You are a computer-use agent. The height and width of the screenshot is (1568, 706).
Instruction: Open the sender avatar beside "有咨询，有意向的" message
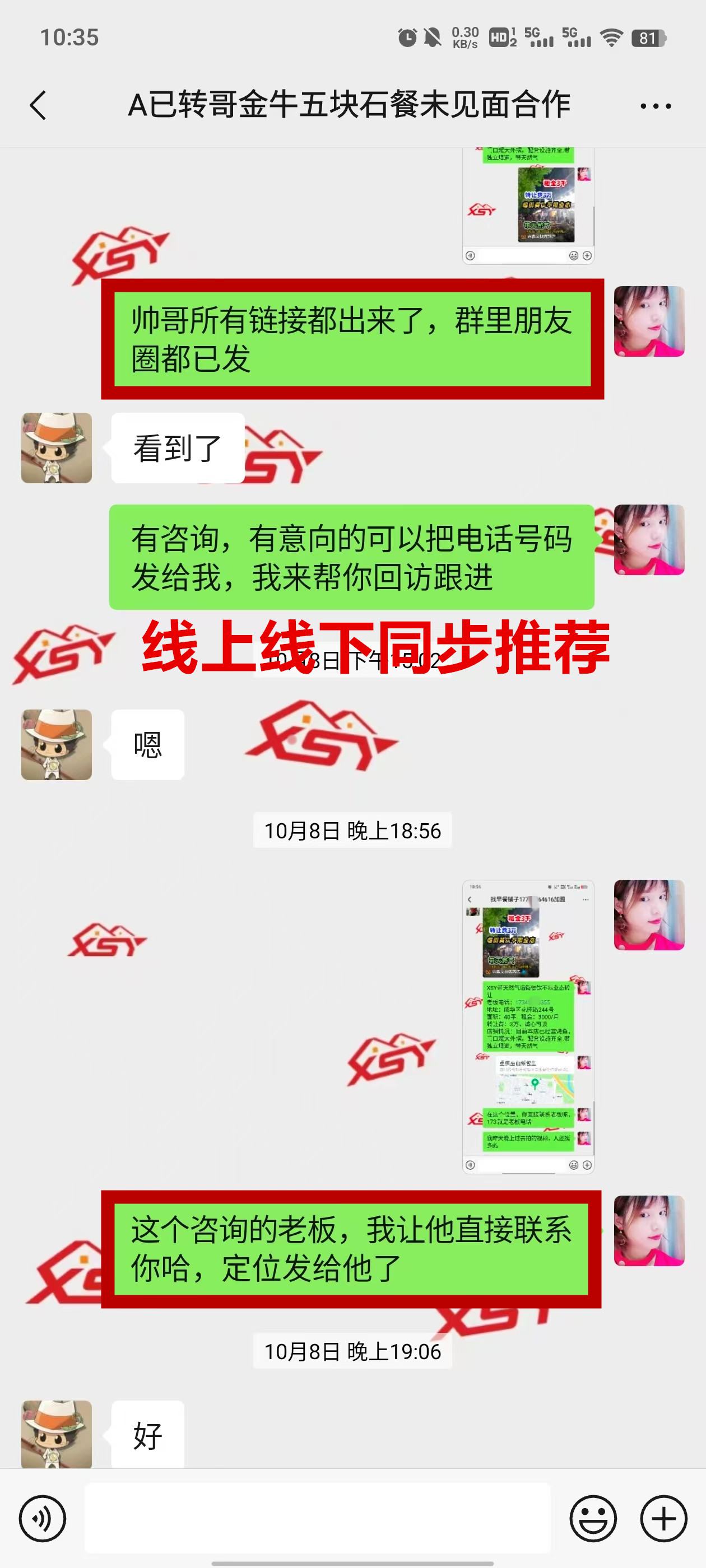click(x=649, y=539)
